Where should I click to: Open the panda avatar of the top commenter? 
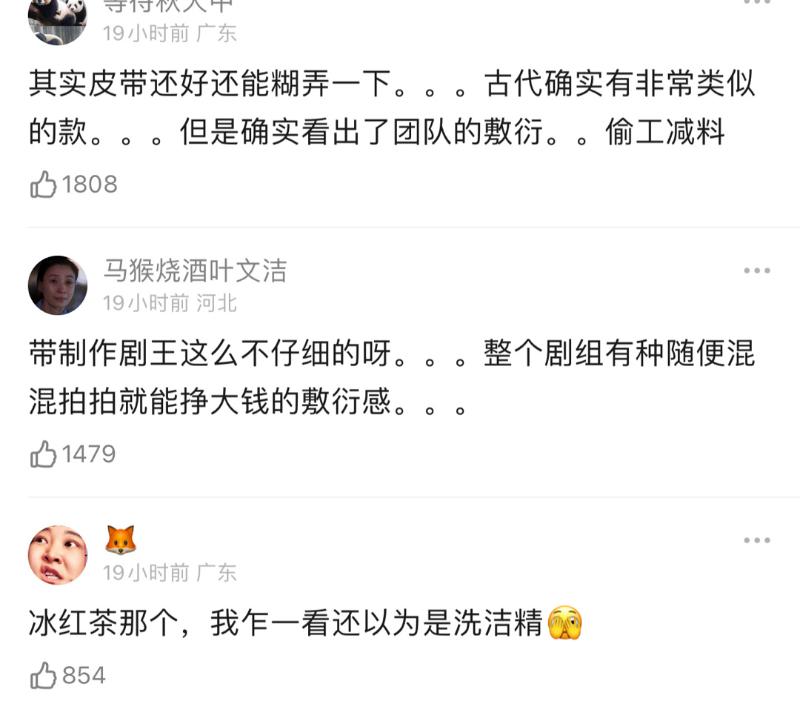(57, 20)
